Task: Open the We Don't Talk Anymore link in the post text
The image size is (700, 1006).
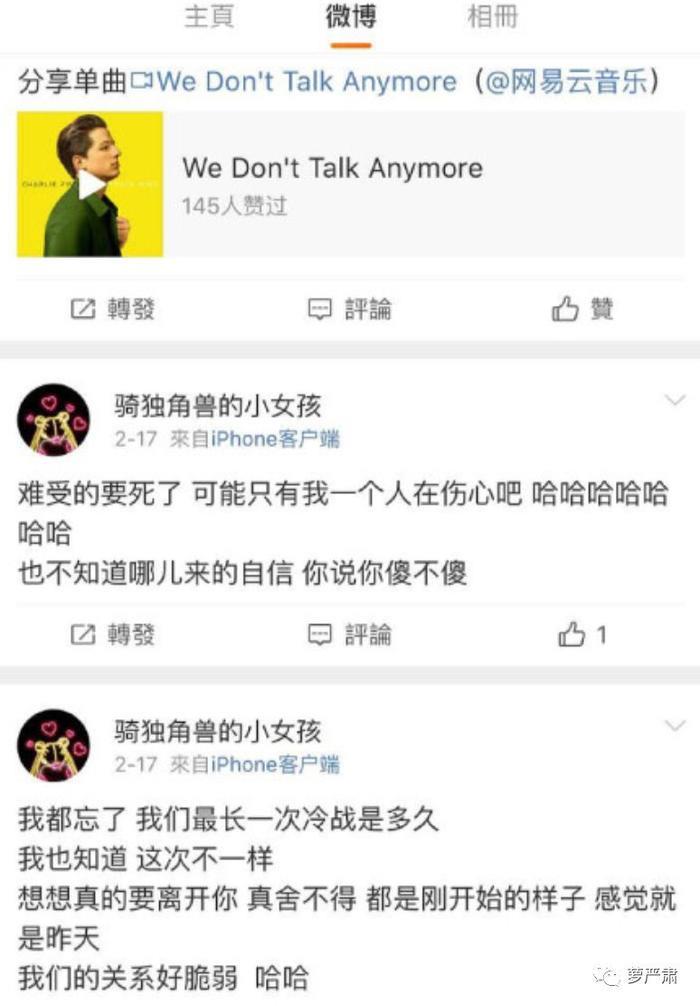Action: 305,82
